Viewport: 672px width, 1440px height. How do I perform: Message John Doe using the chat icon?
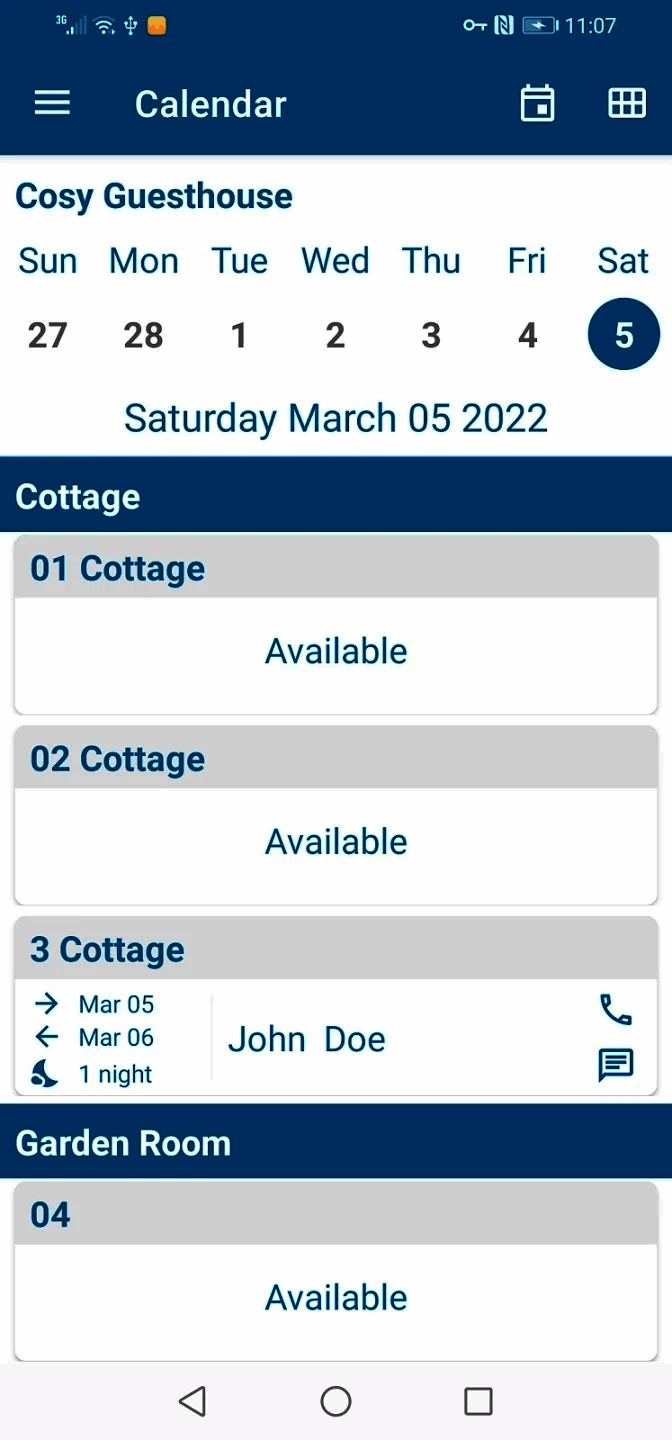pos(615,1066)
